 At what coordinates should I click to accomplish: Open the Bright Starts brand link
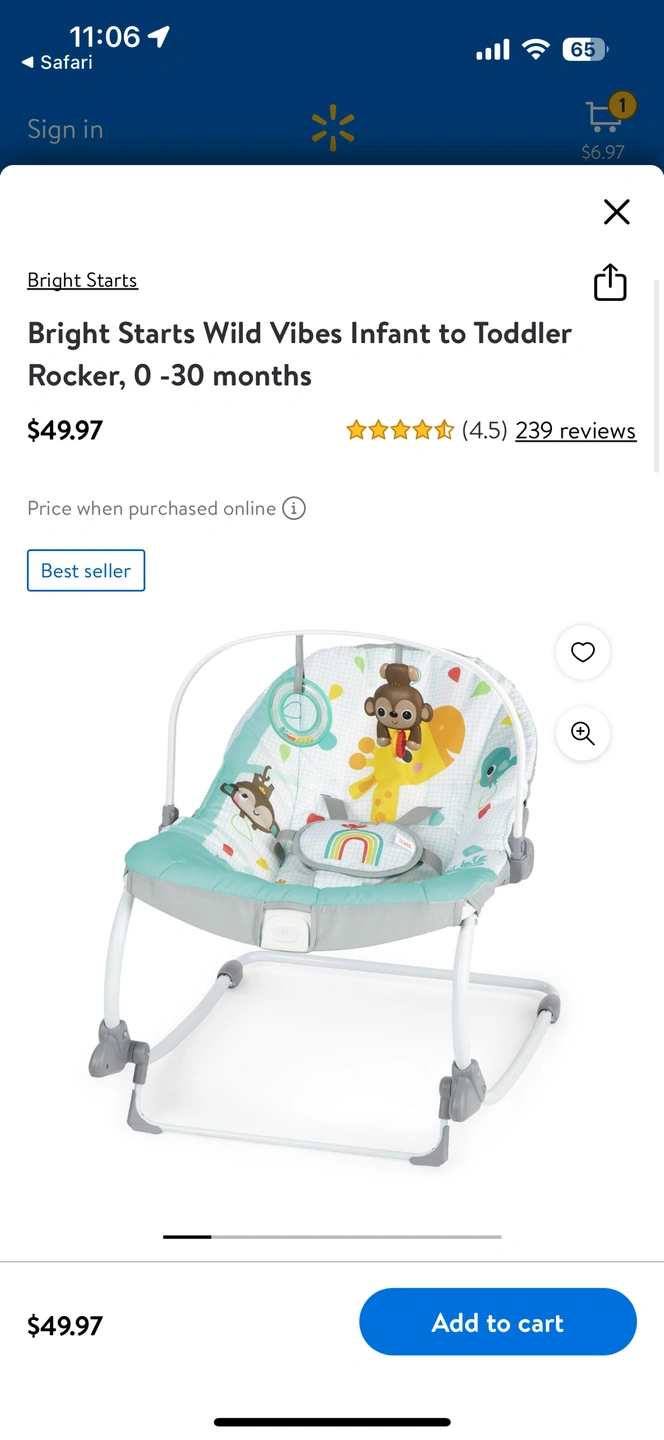click(82, 280)
